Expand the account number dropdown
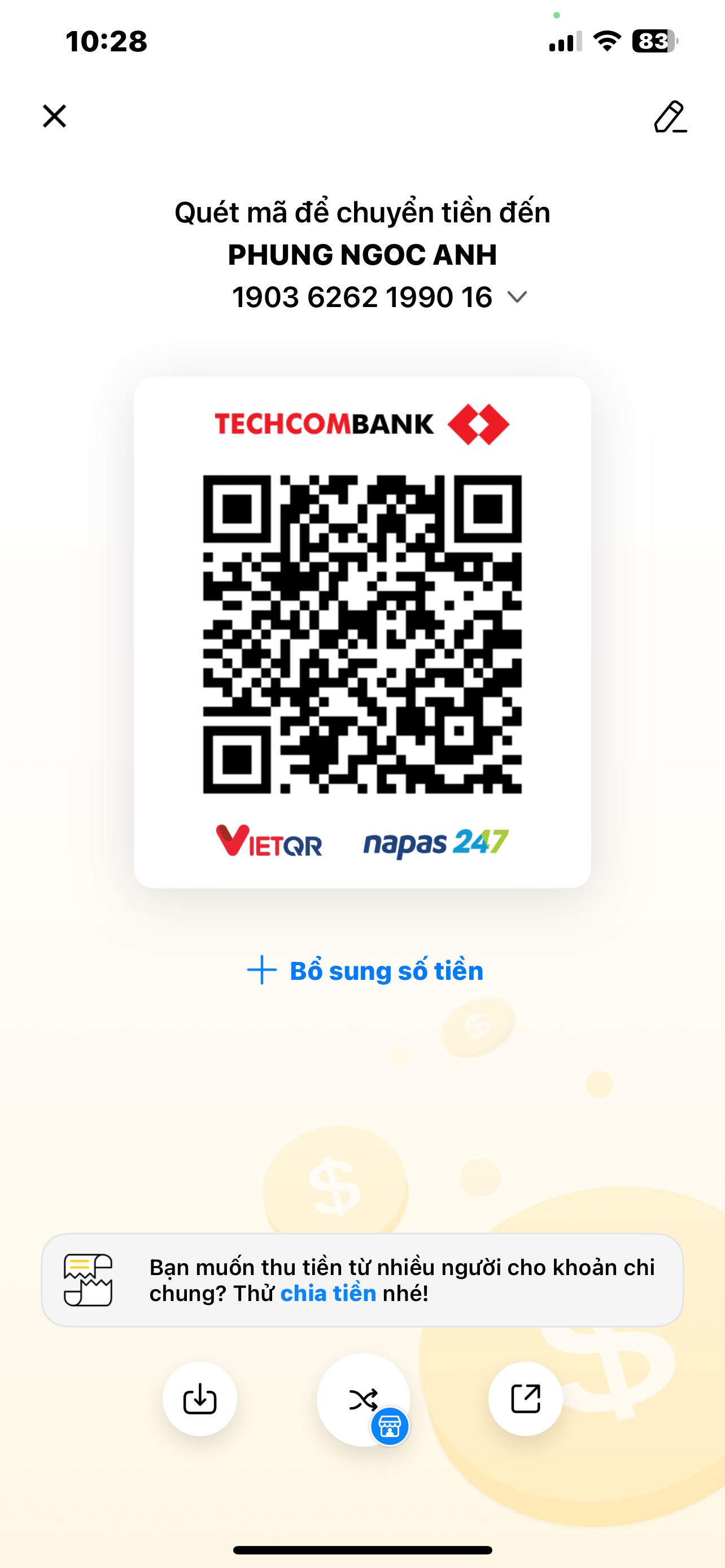This screenshot has height=1568, width=725. click(517, 297)
